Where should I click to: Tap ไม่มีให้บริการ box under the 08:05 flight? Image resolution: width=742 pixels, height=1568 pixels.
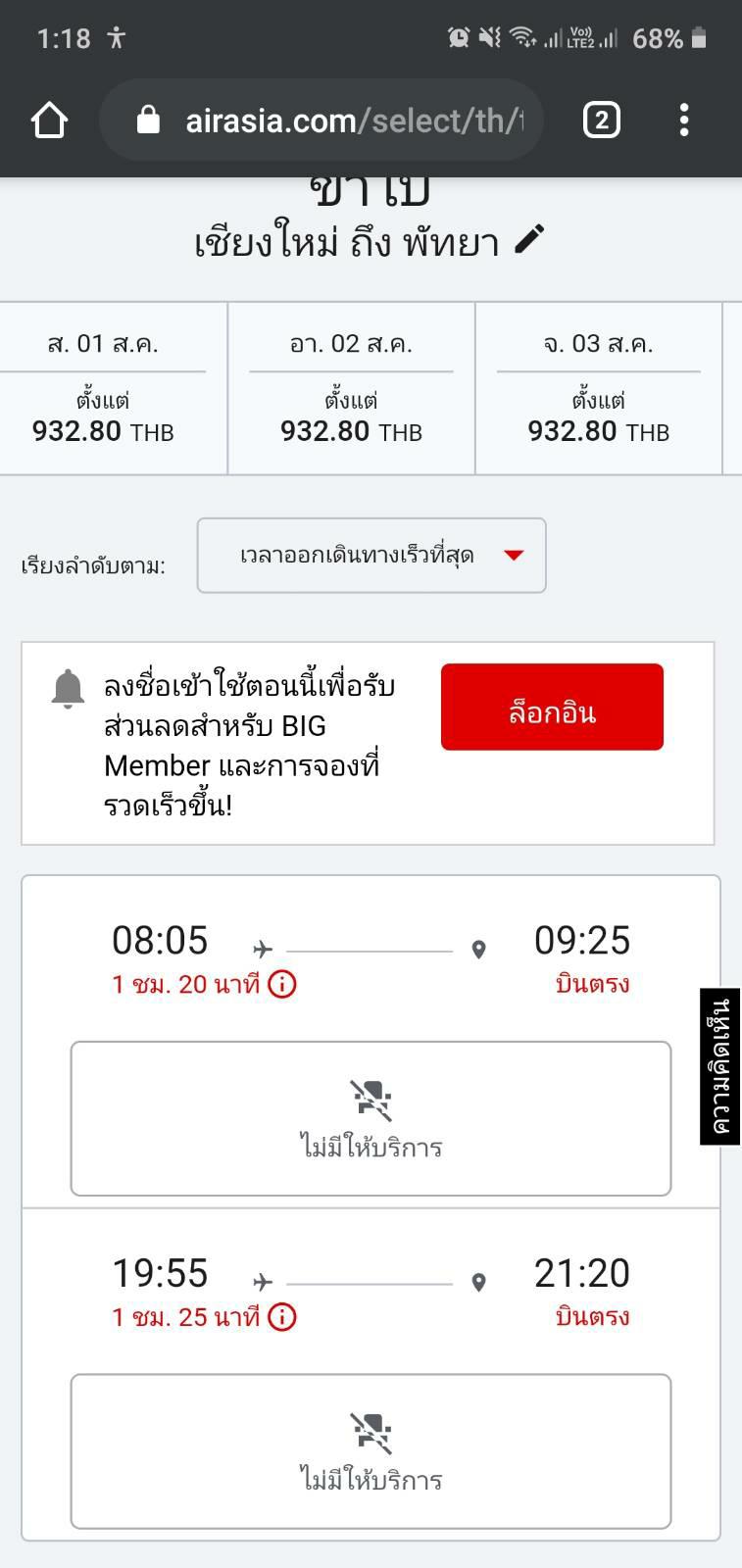point(371,1119)
